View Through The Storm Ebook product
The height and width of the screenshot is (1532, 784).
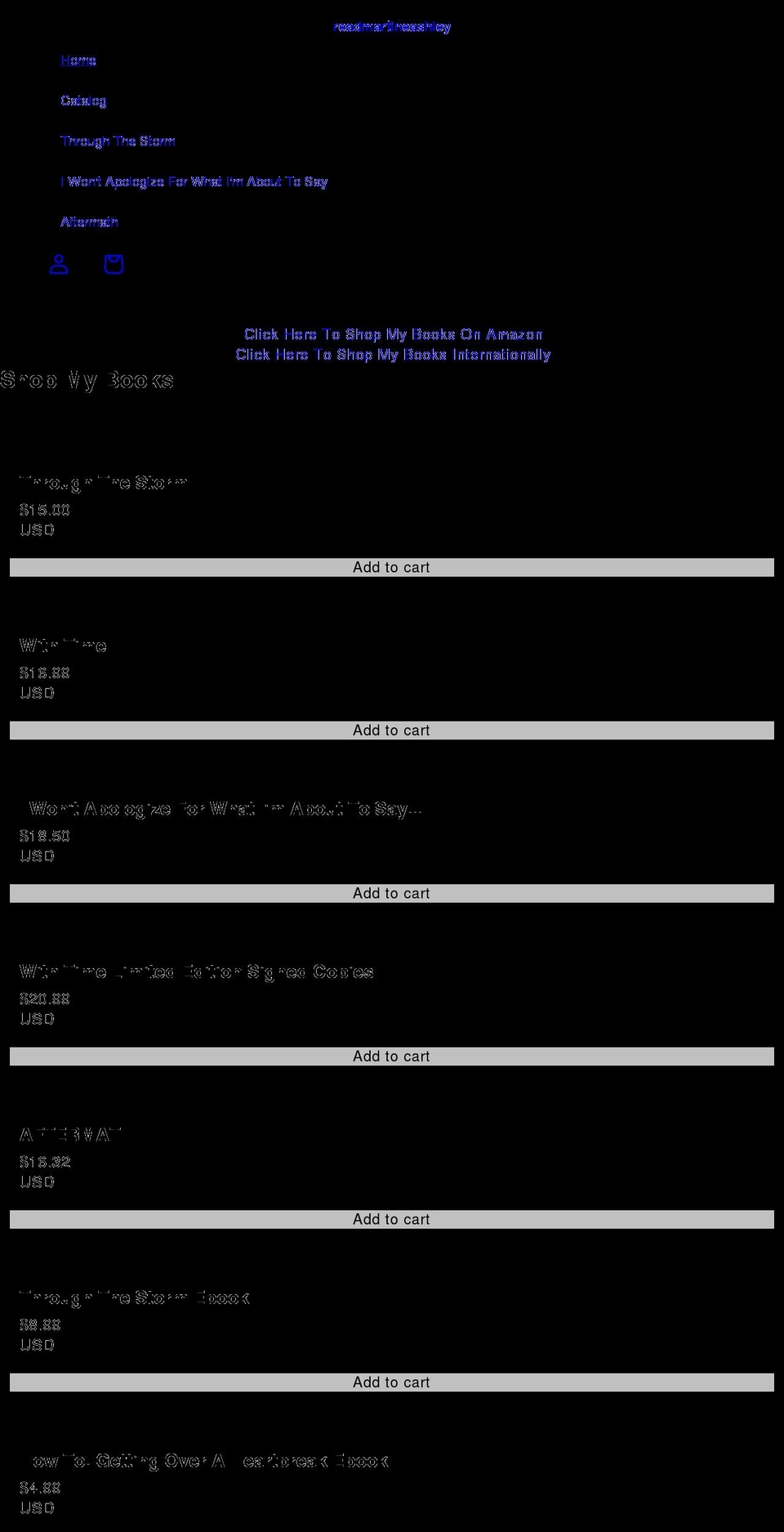coord(134,1298)
